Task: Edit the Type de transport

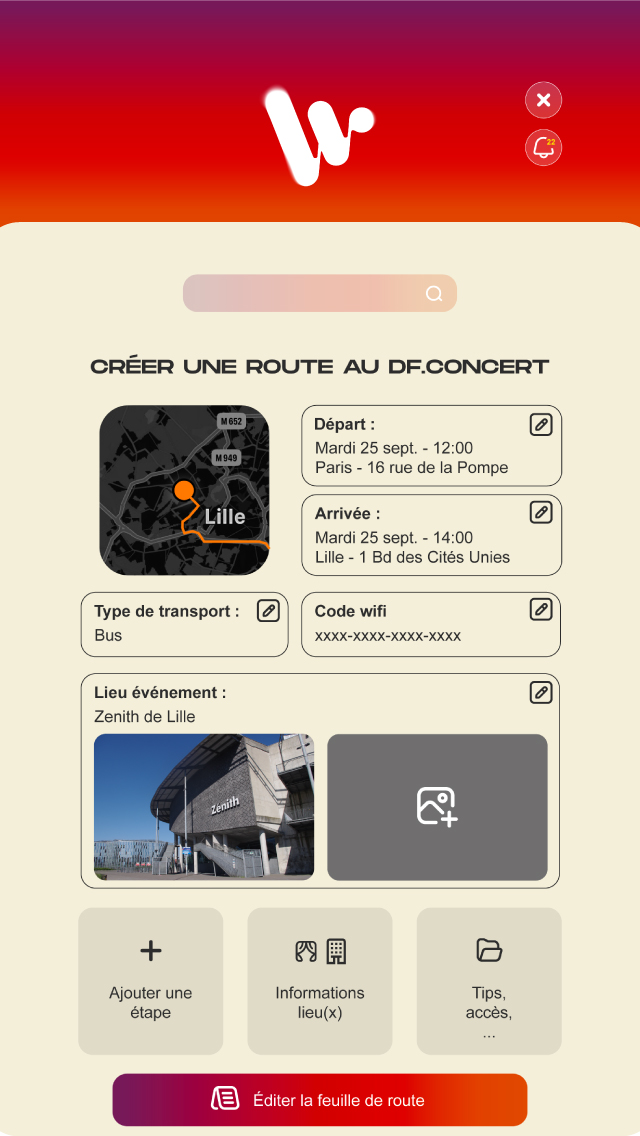Action: (268, 611)
